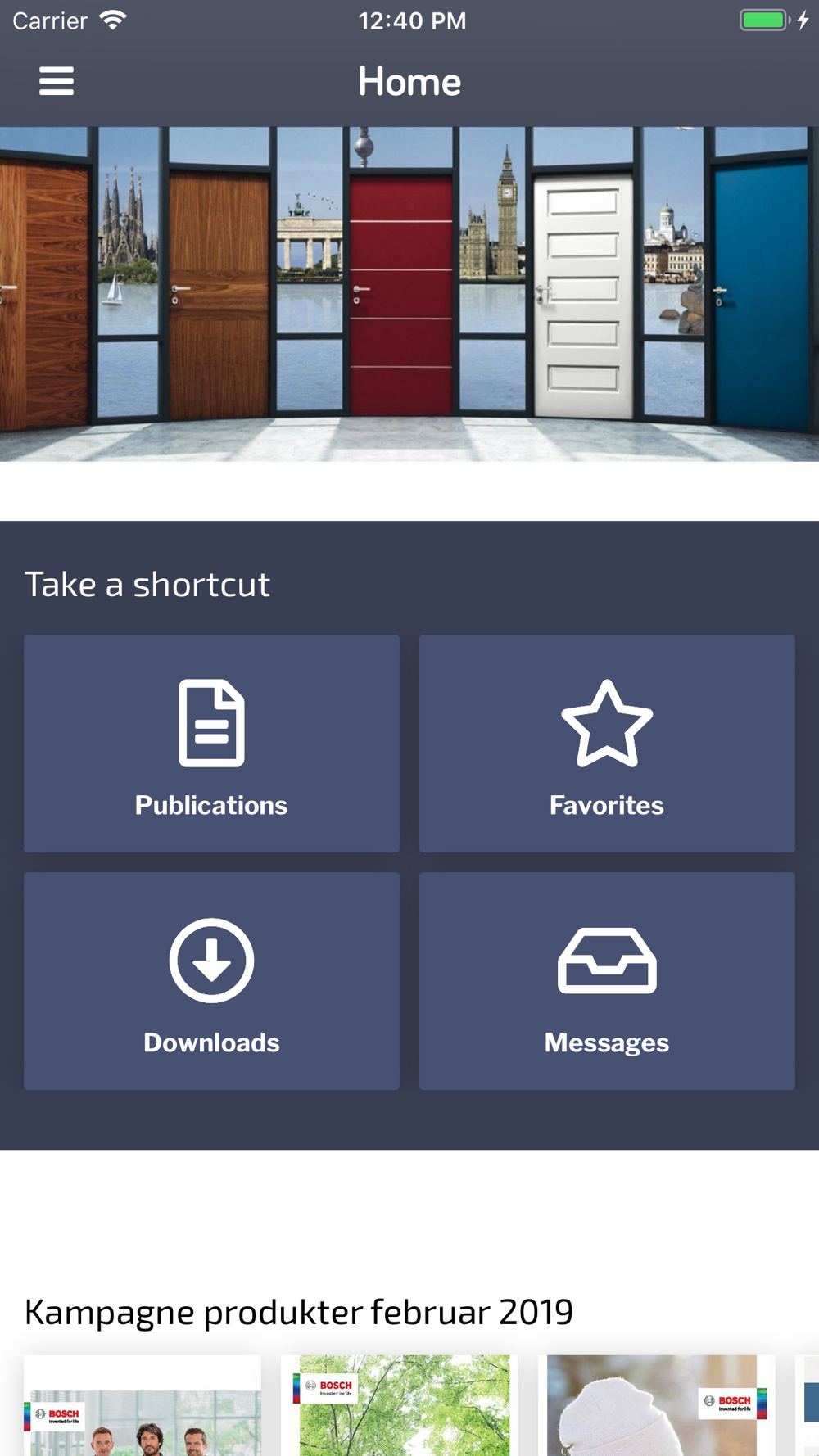Screen dimensions: 819x1456
Task: Open the hamburger drawer menu
Action: (x=57, y=81)
